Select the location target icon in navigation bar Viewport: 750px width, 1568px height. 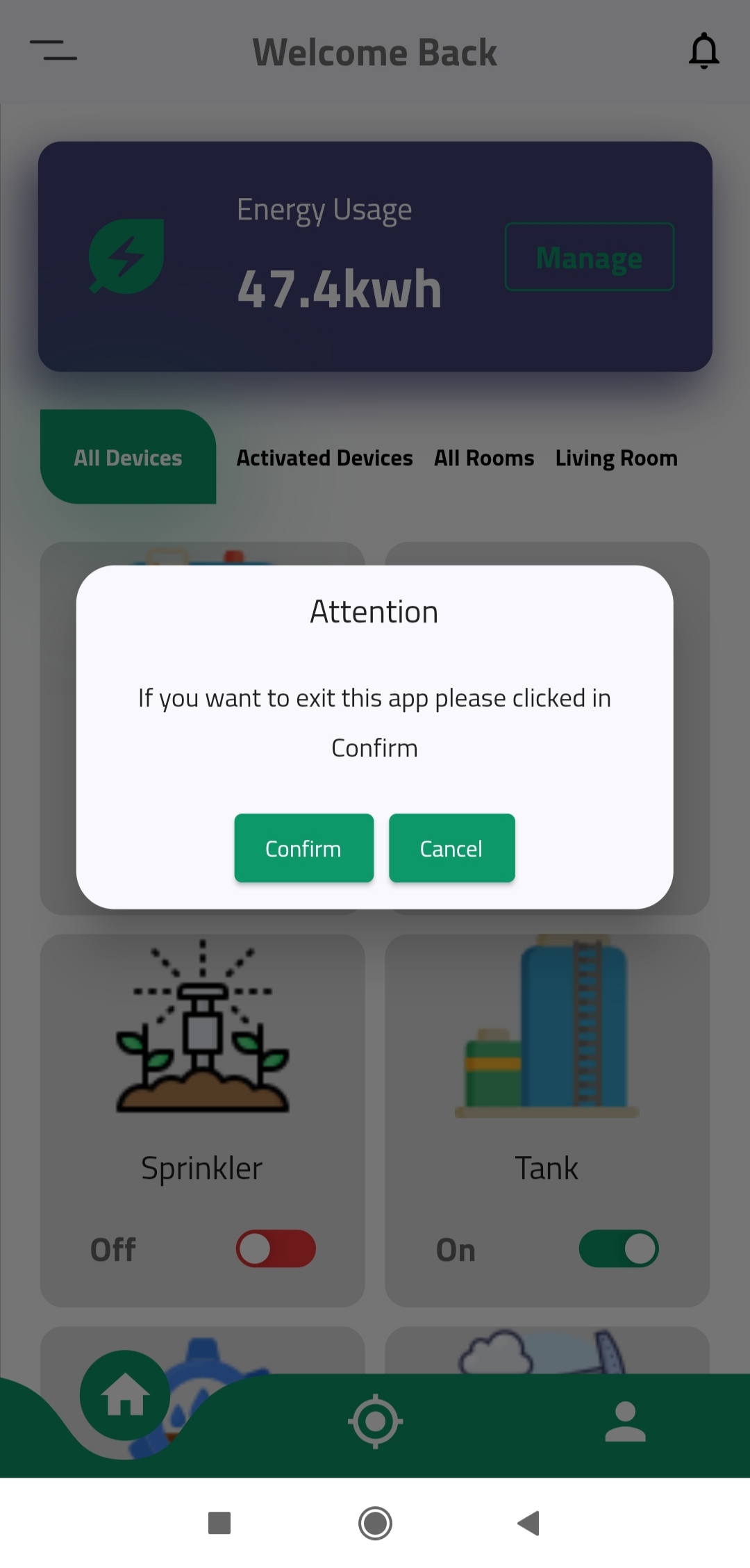tap(374, 1421)
